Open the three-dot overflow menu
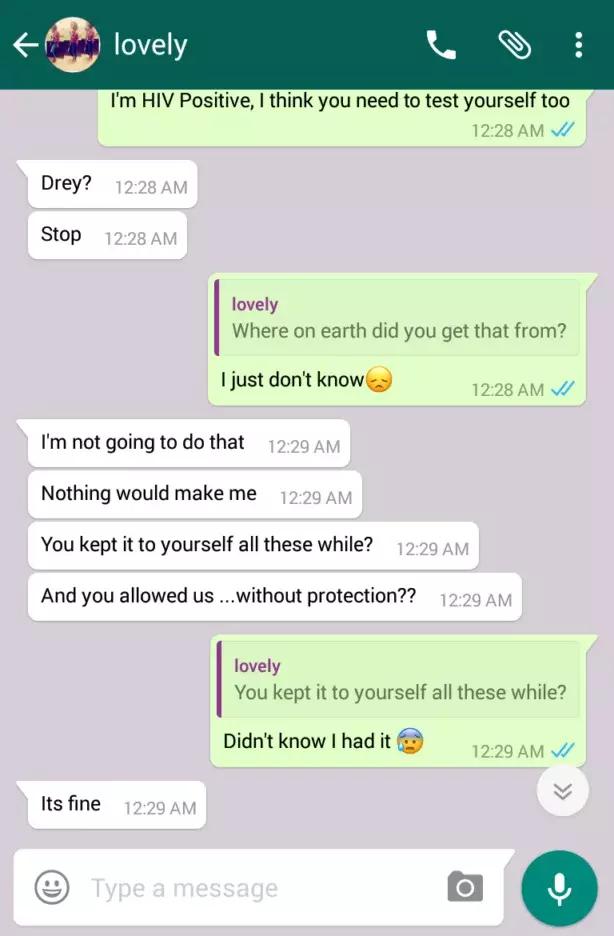This screenshot has width=614, height=936. coord(578,45)
